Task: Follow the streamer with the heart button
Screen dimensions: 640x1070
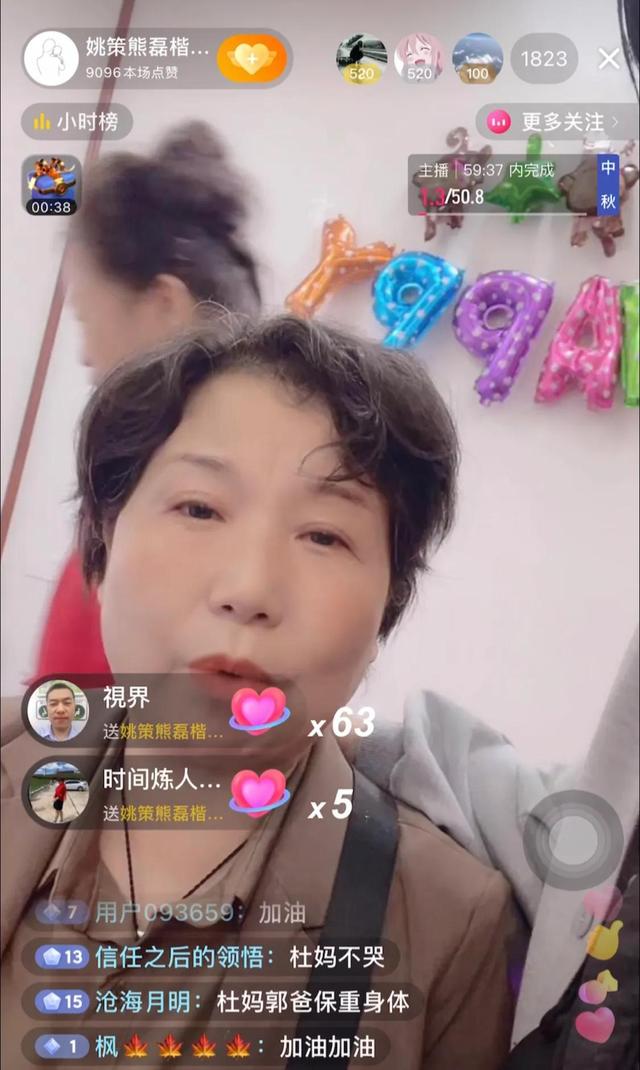Action: click(x=251, y=59)
